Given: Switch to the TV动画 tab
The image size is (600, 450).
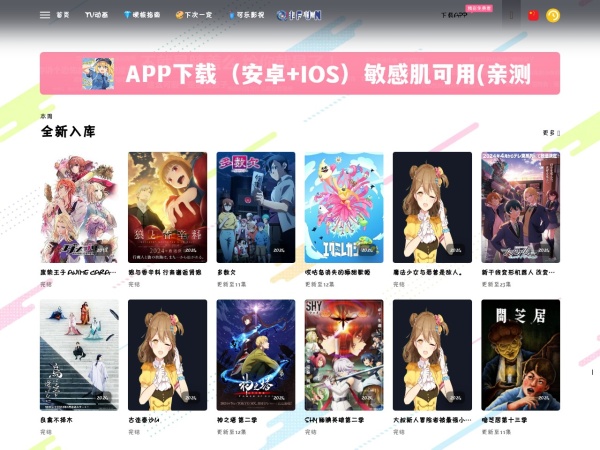Looking at the screenshot, I should pos(98,15).
